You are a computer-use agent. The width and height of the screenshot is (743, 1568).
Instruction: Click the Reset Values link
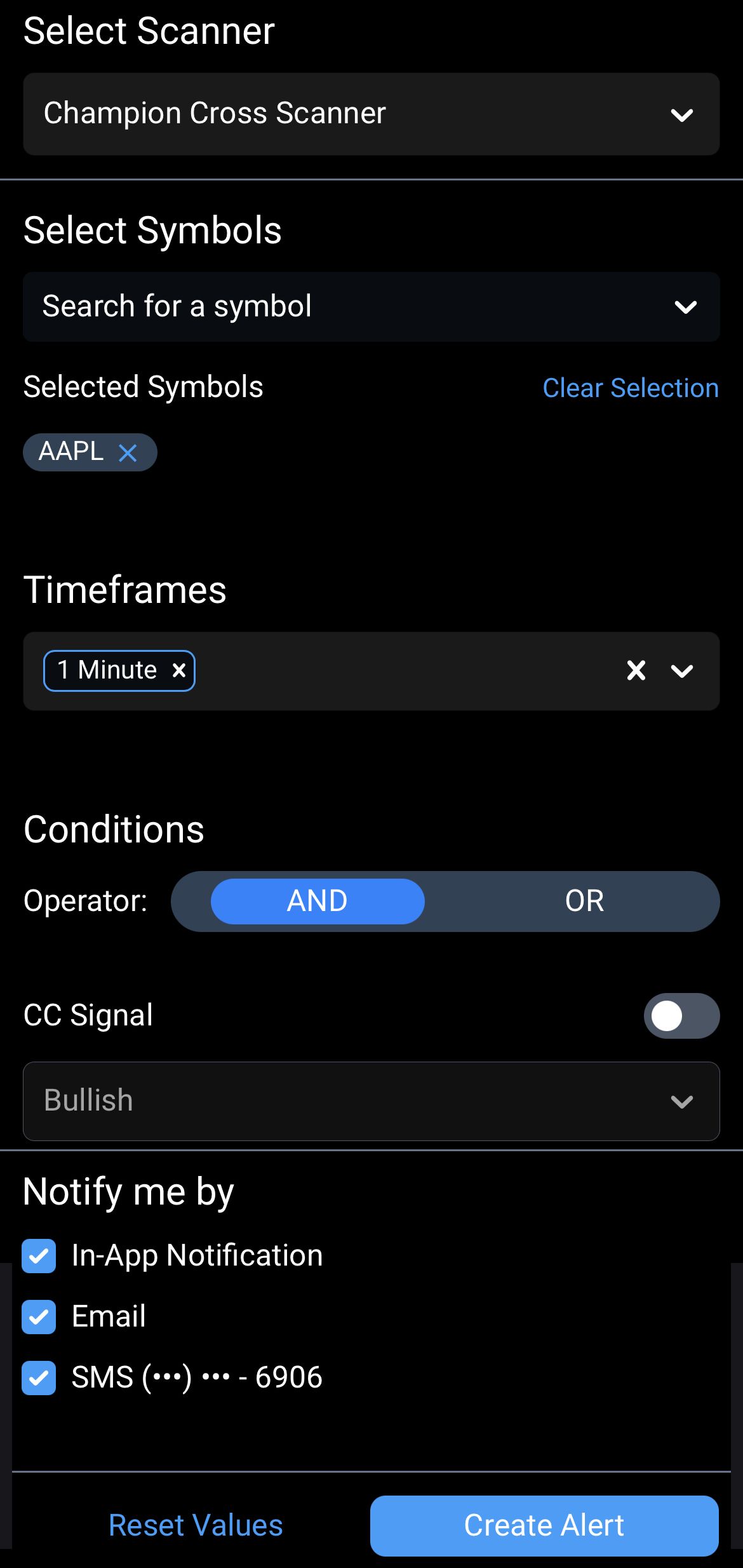click(x=195, y=1526)
